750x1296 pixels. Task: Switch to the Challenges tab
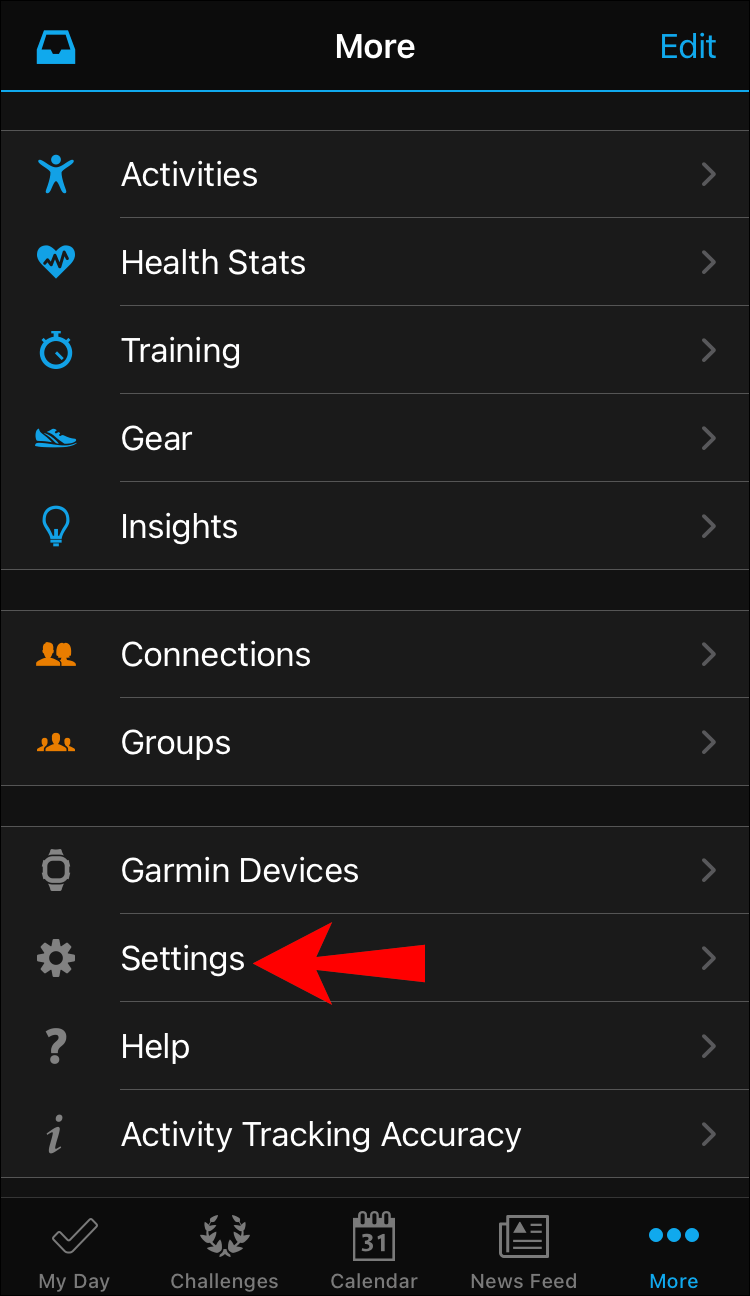tap(224, 1250)
